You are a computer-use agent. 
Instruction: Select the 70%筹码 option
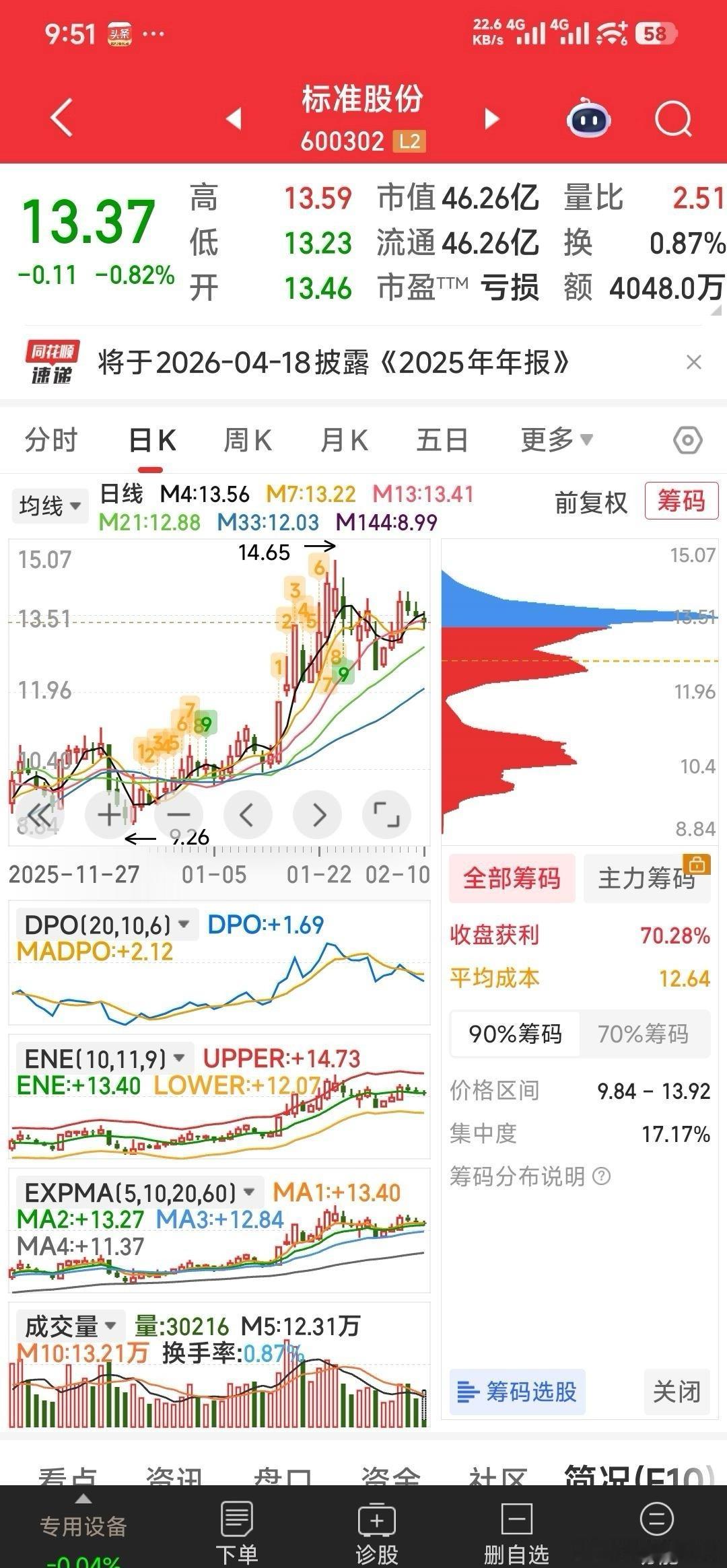pos(643,1034)
